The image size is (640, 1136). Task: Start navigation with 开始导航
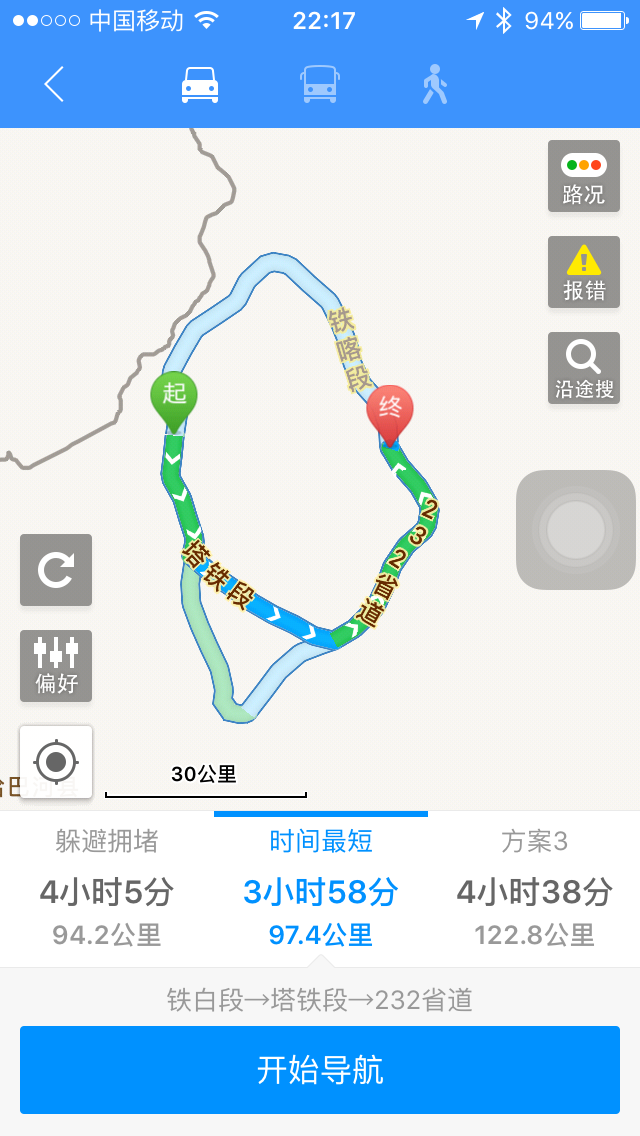[x=320, y=1070]
